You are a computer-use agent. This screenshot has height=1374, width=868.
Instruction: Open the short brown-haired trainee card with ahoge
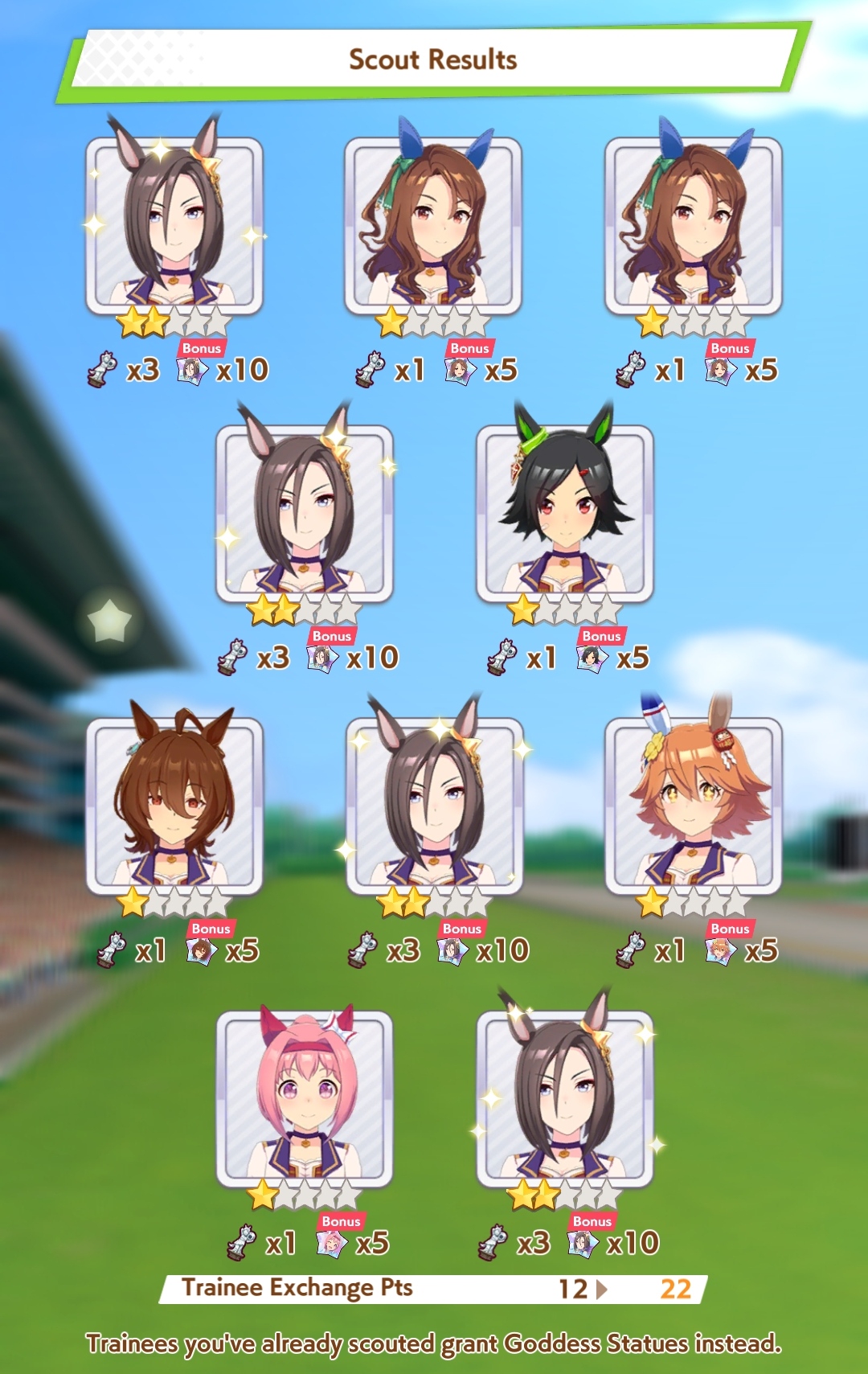(174, 806)
